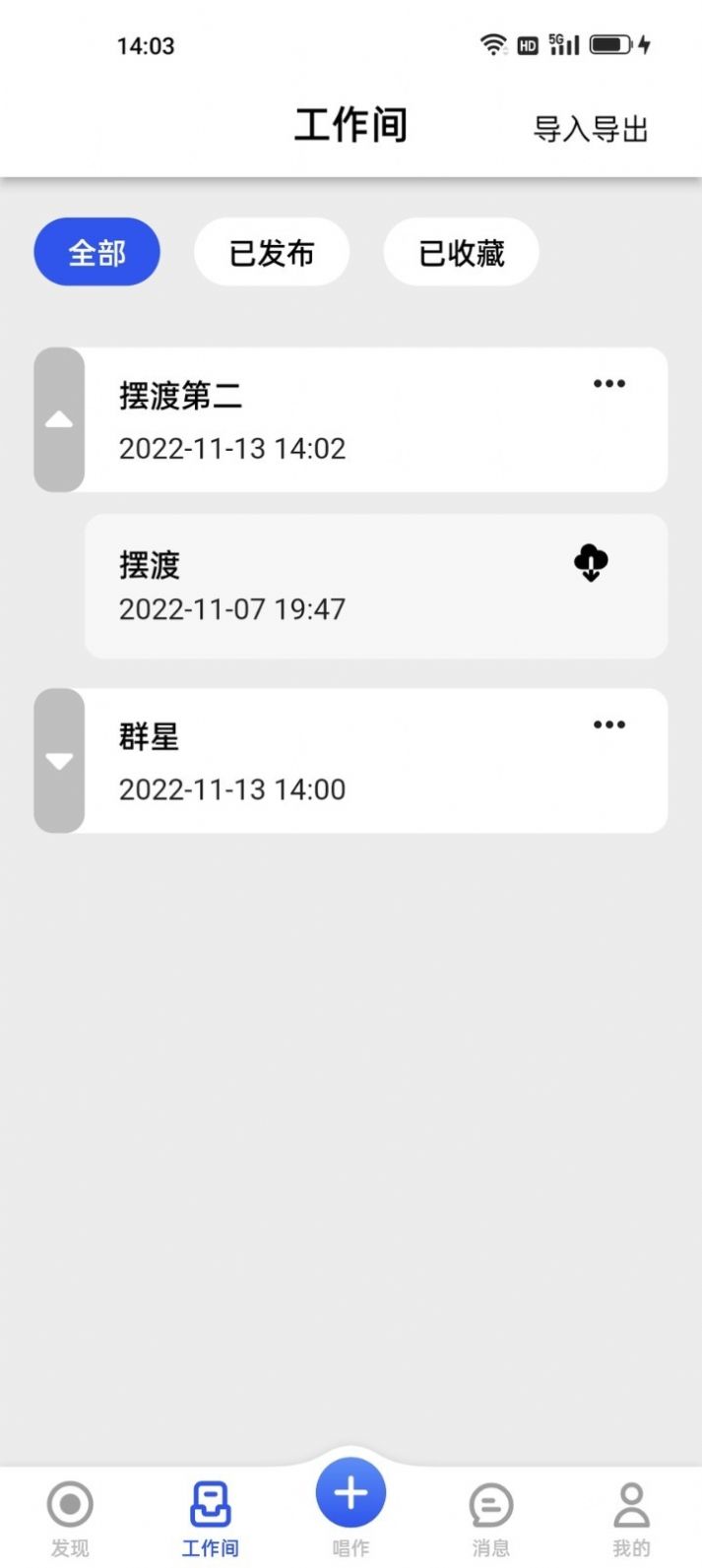Tap 导入导出 in the top bar
The width and height of the screenshot is (702, 1568).
tap(591, 129)
